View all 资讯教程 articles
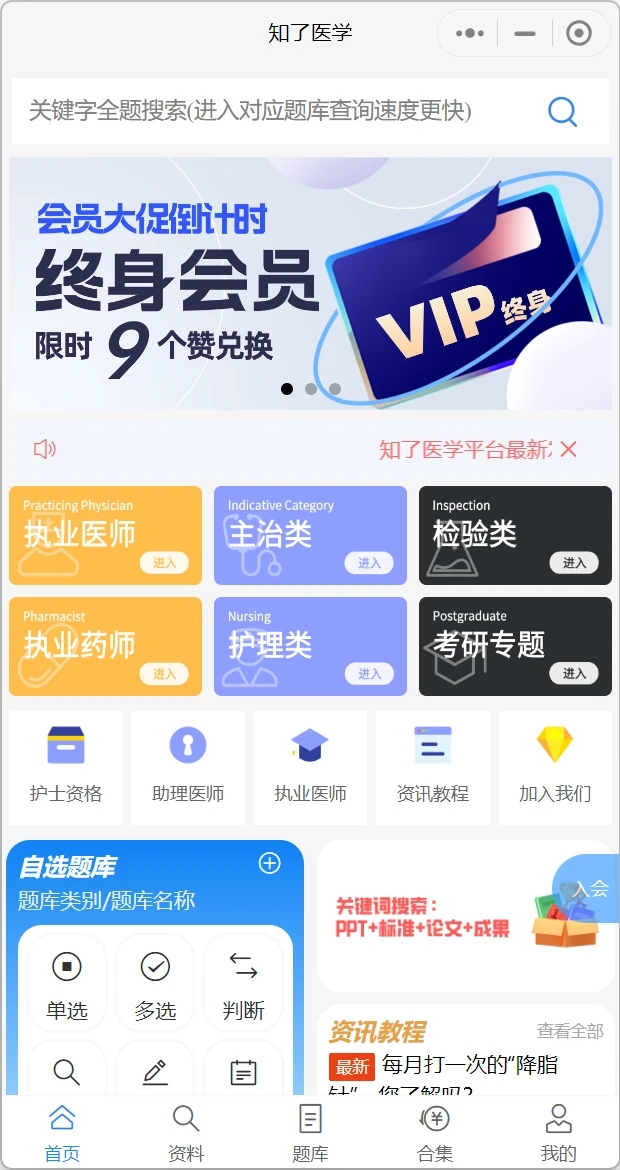Screen dimensions: 620x1170 [570, 1031]
